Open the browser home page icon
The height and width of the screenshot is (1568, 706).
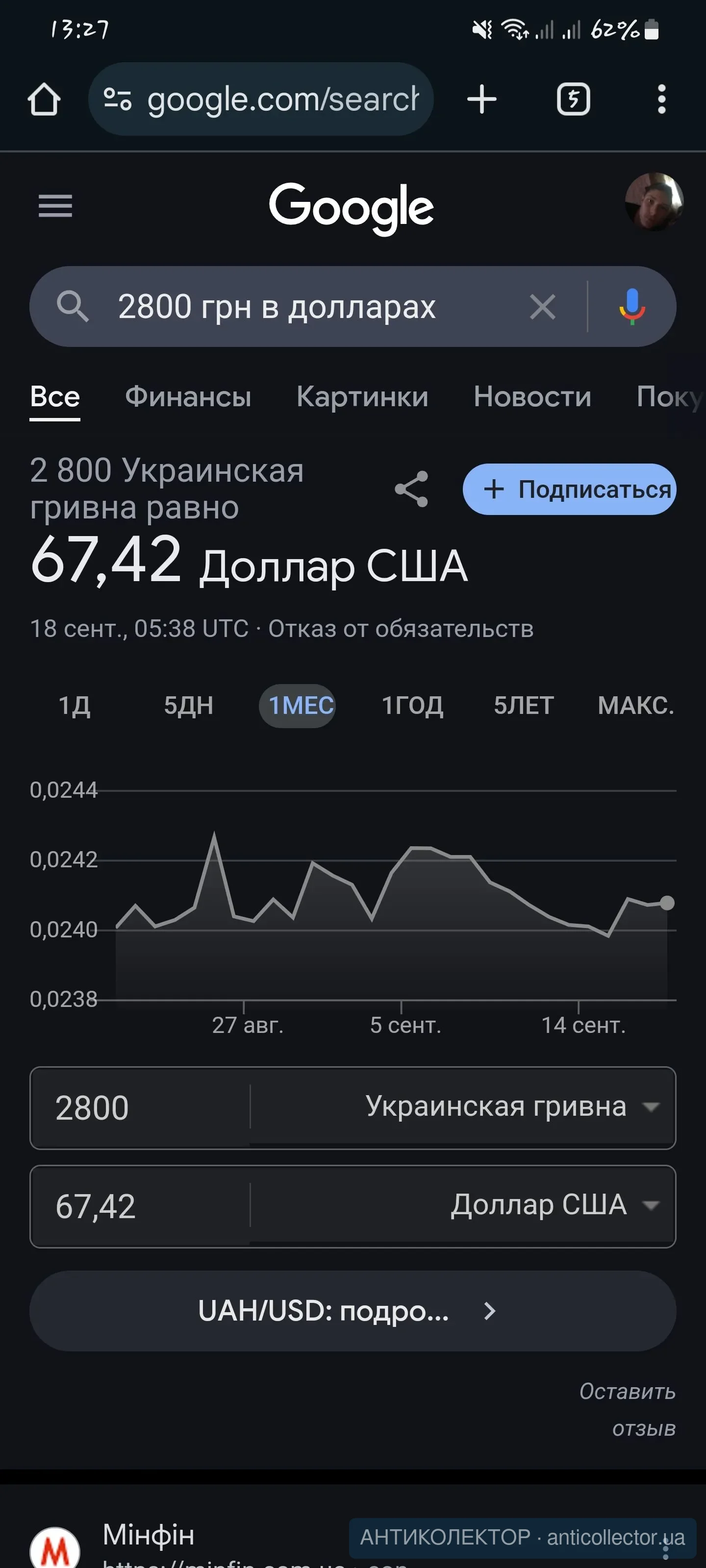44,99
